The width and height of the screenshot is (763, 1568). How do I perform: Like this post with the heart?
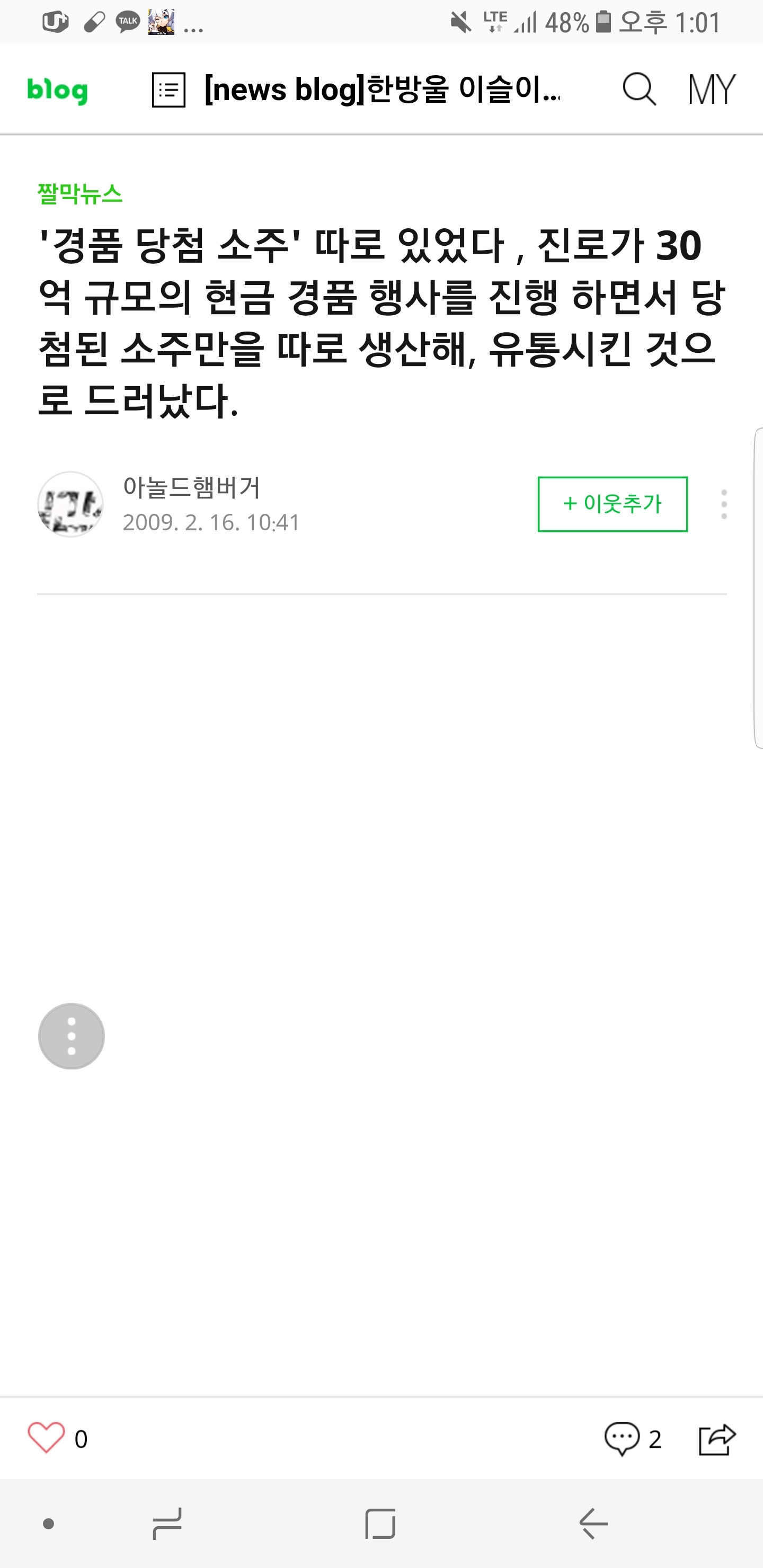(x=46, y=1438)
